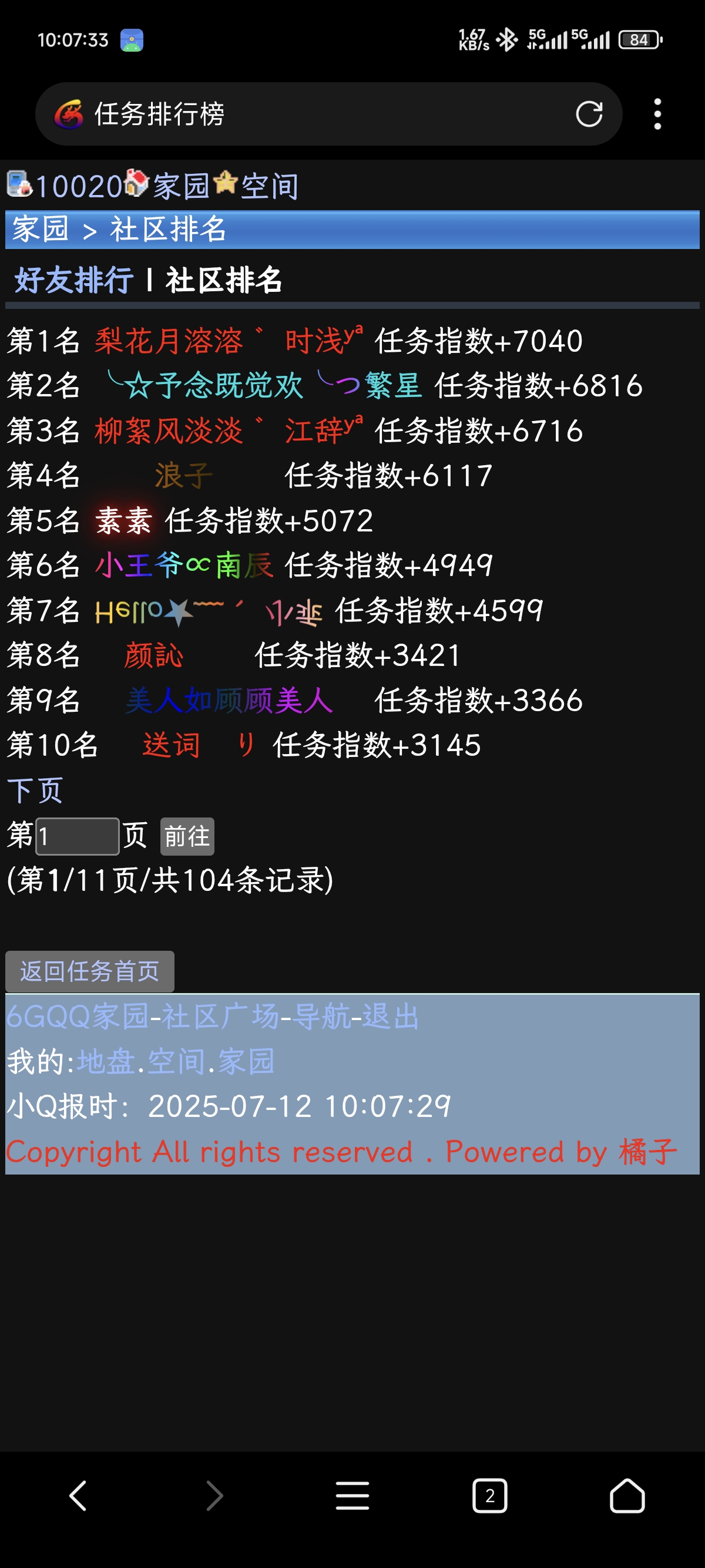
Task: Tap 退出 to log out
Action: [x=390, y=1016]
